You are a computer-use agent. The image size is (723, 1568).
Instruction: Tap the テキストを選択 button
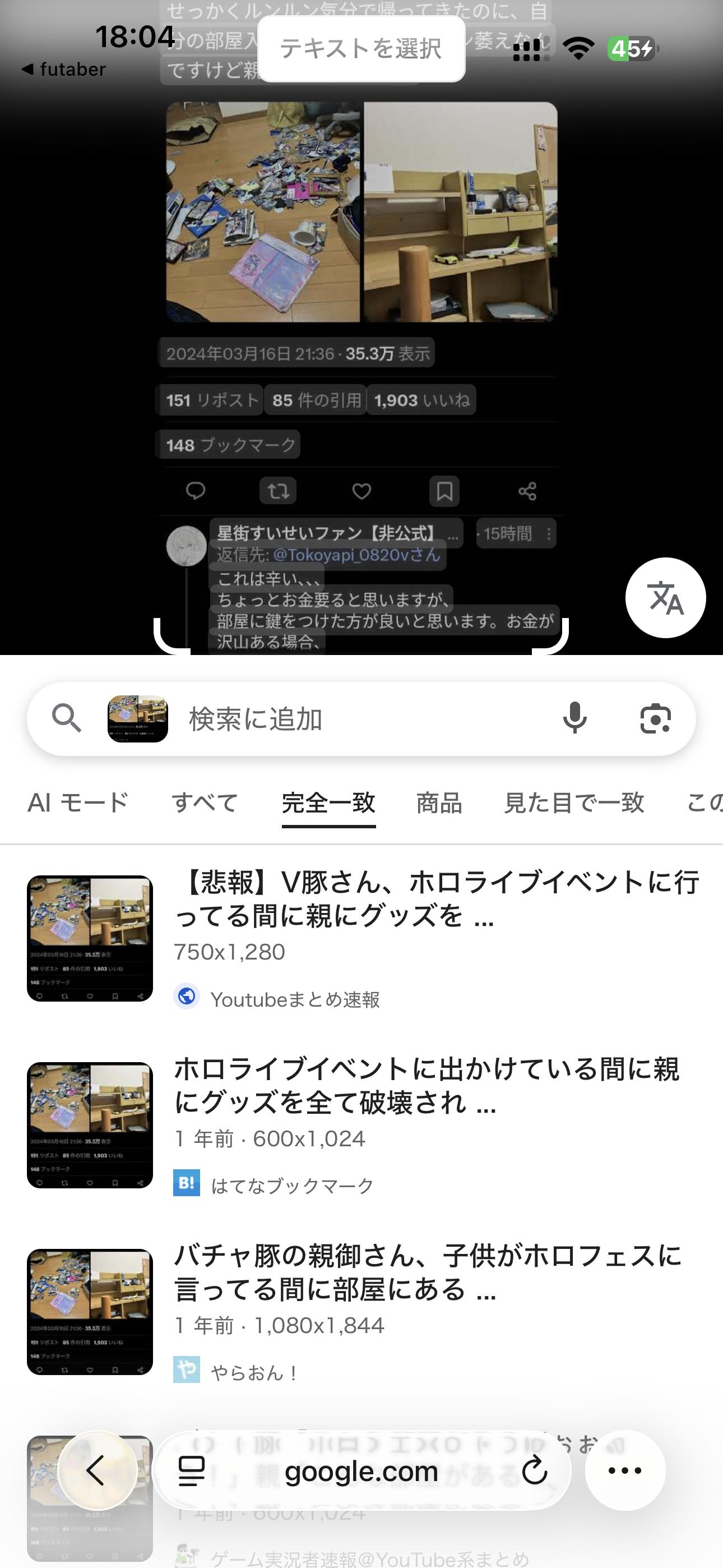[x=361, y=49]
